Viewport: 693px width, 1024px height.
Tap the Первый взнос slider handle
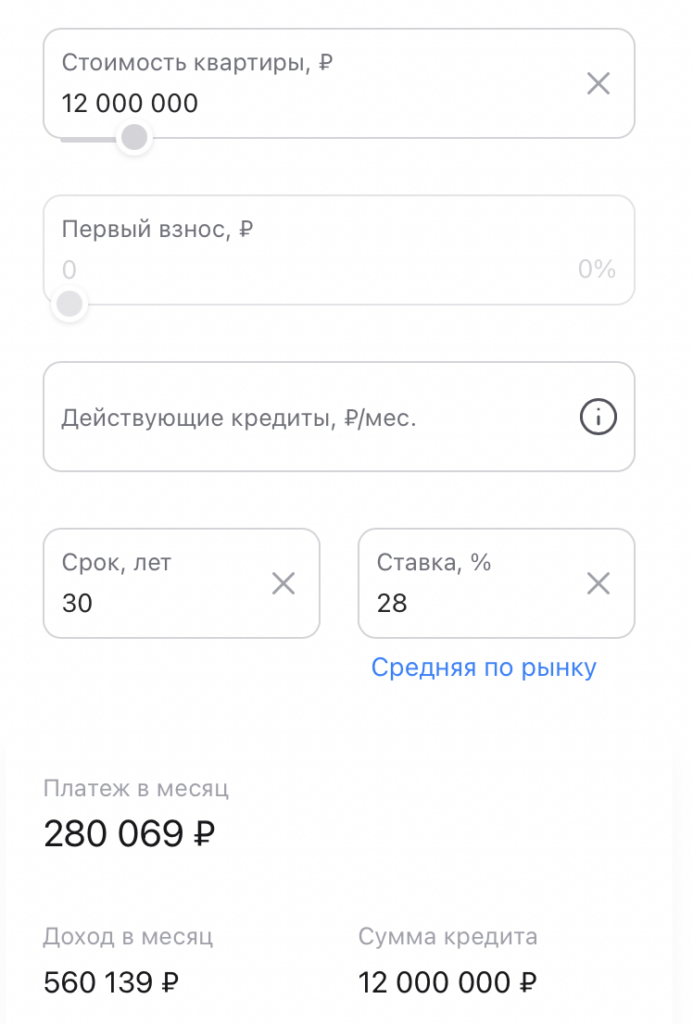tap(69, 304)
